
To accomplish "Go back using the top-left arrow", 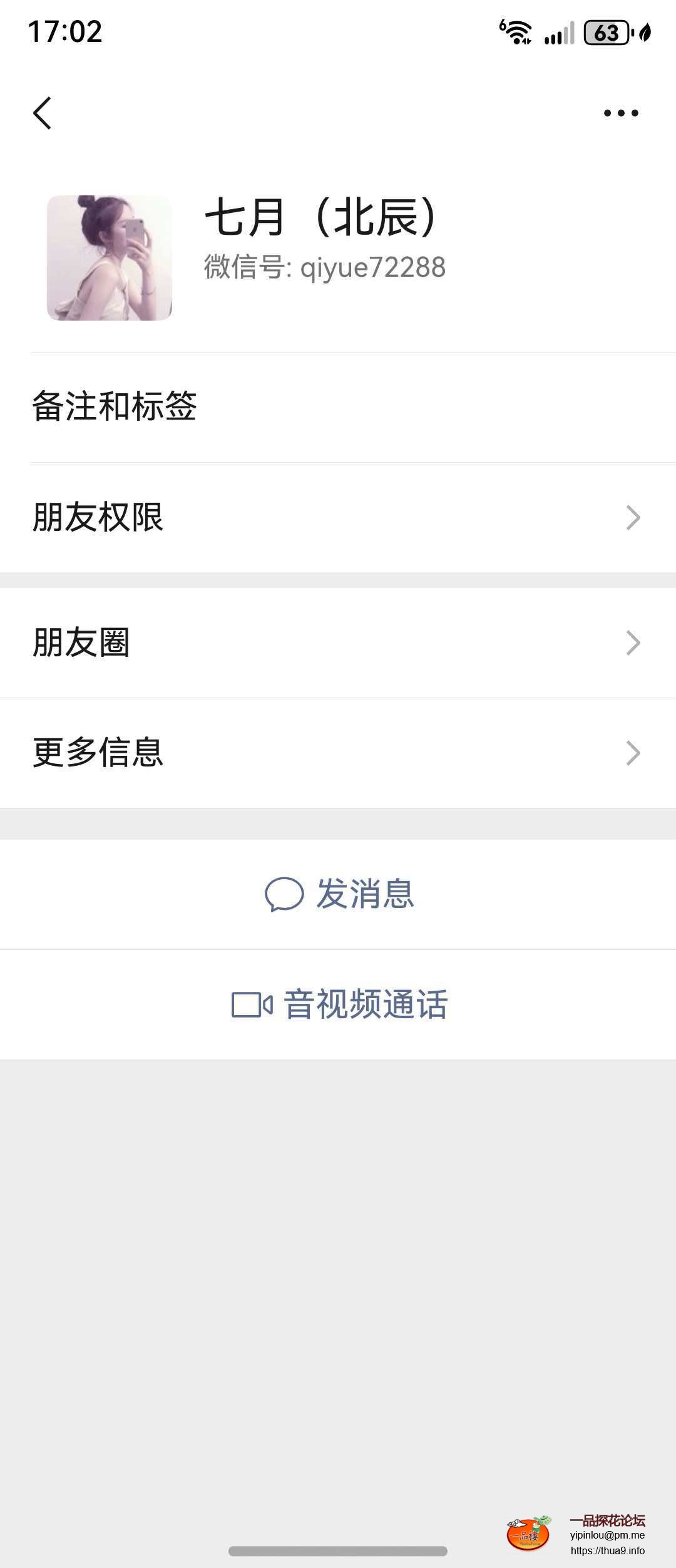I will tap(42, 113).
